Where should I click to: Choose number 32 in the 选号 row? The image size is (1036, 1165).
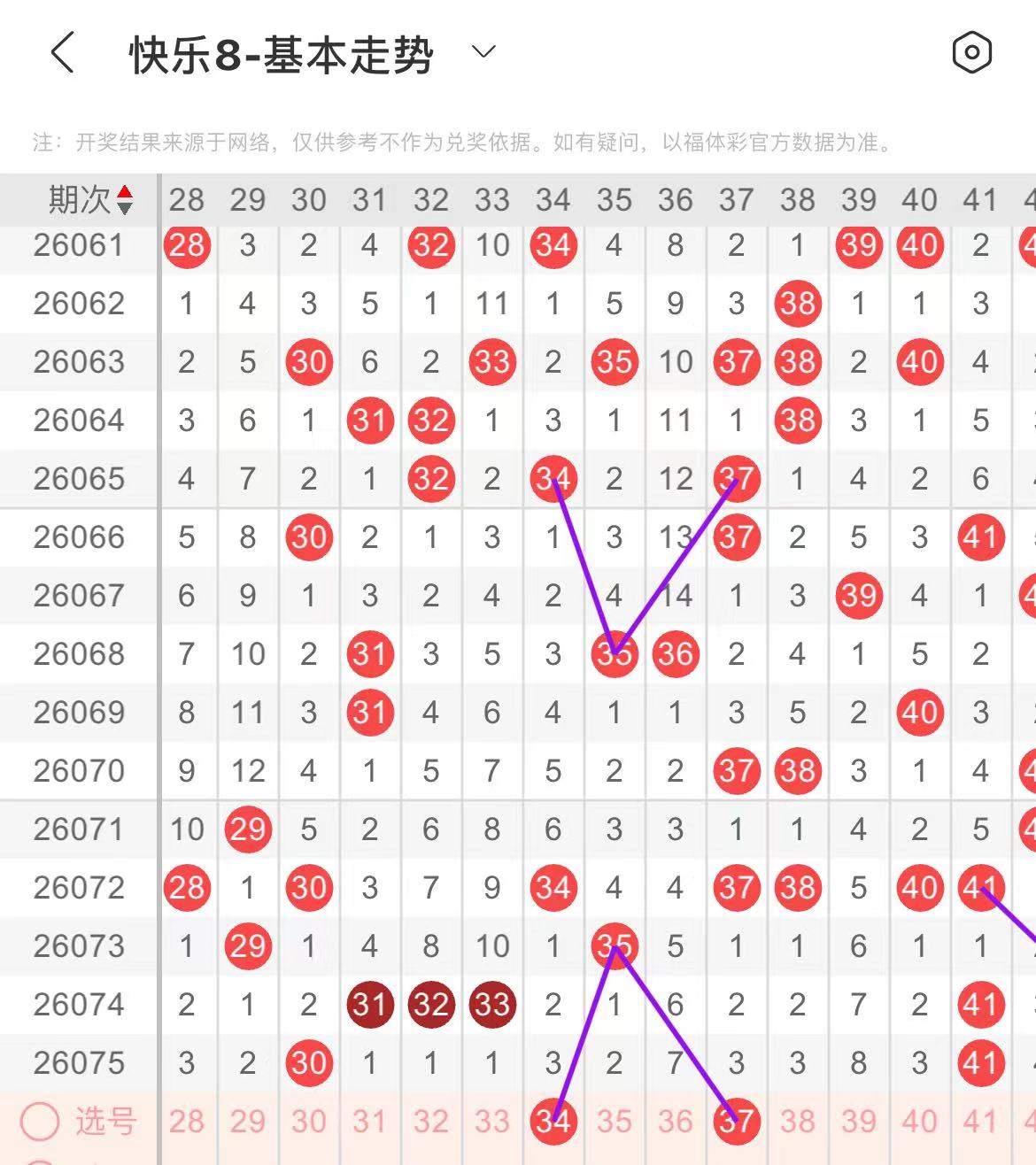click(431, 1122)
